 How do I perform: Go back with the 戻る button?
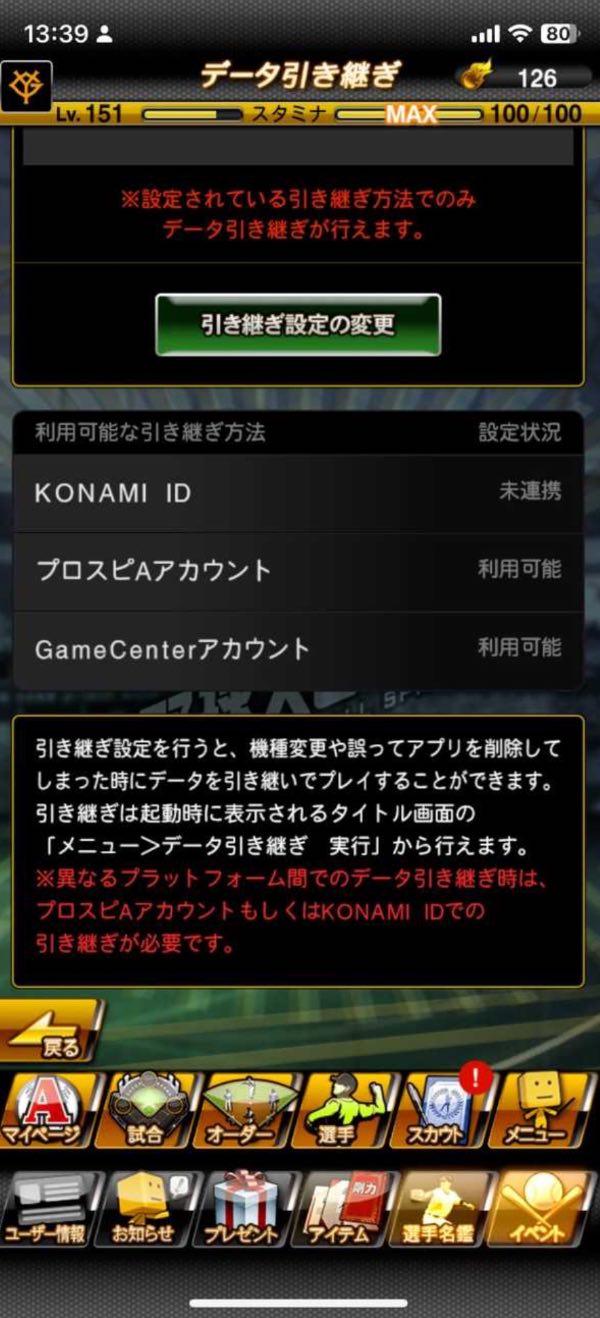click(x=52, y=1031)
